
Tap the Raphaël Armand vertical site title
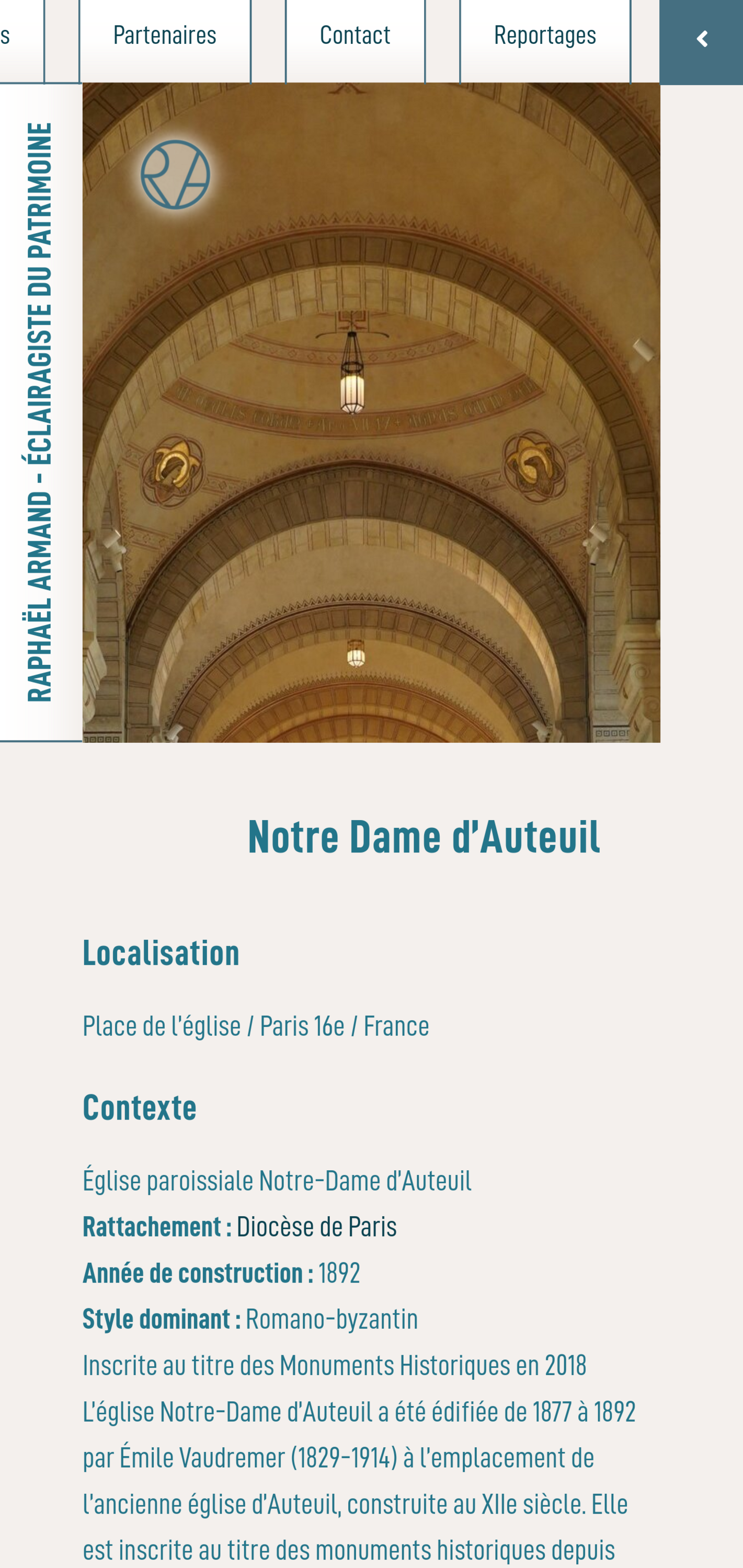tap(40, 412)
